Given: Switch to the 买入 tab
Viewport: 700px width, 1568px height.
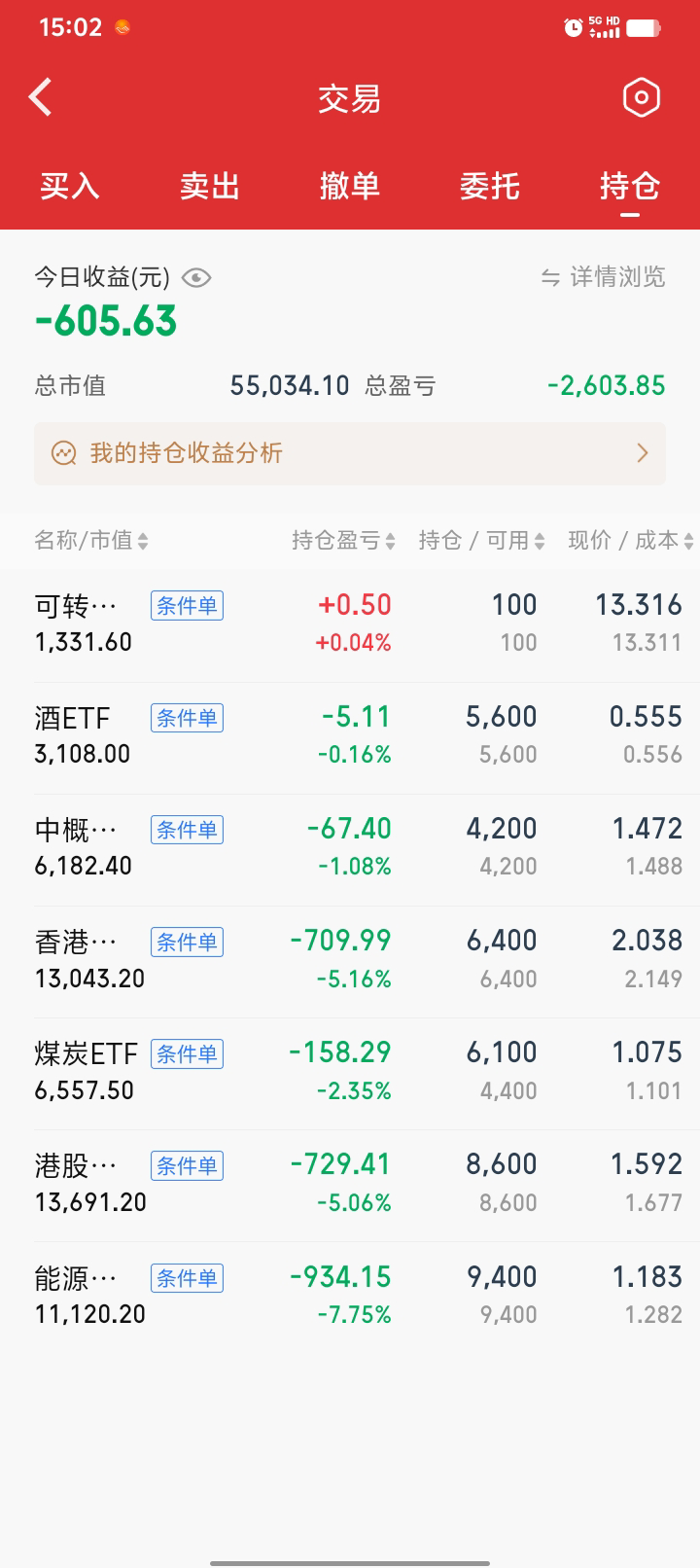Looking at the screenshot, I should coord(70,186).
